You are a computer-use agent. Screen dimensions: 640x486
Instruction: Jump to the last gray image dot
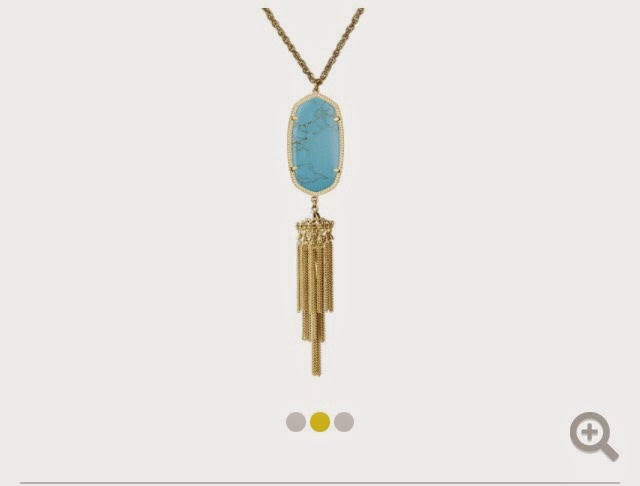click(x=344, y=422)
